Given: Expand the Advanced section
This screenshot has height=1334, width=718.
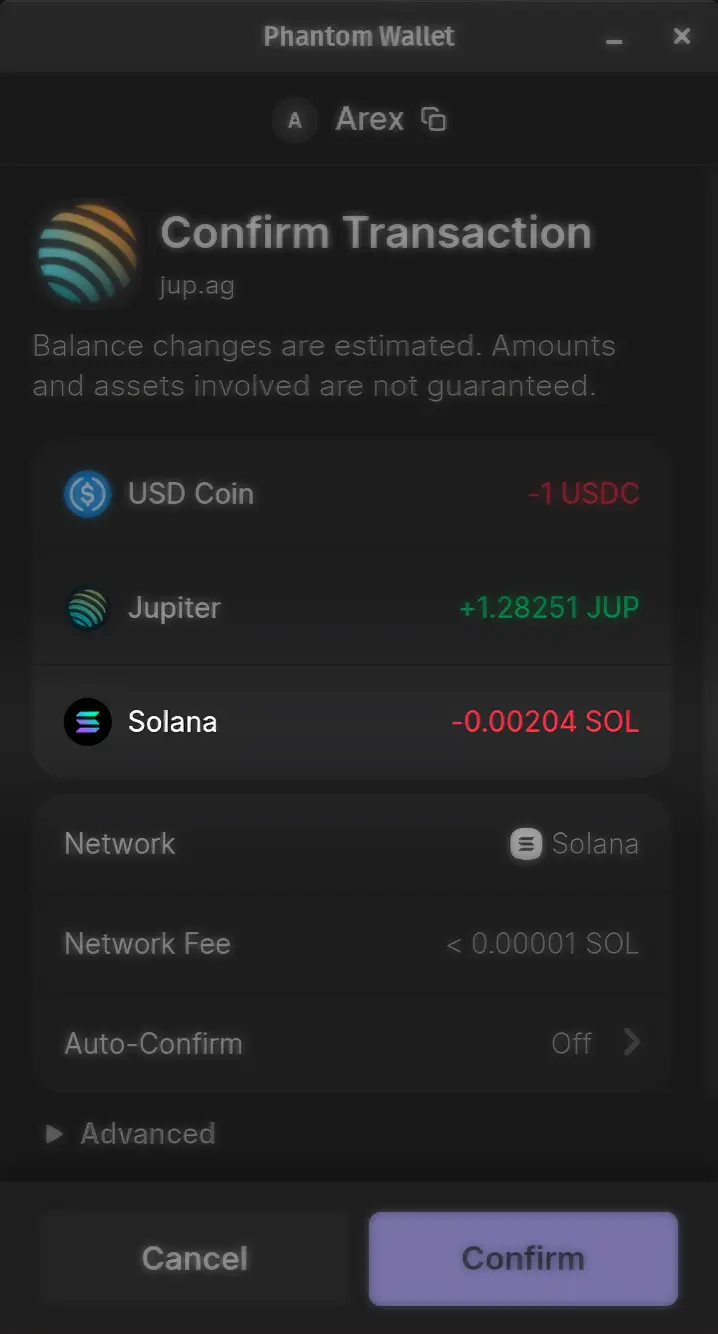Looking at the screenshot, I should tap(130, 1133).
